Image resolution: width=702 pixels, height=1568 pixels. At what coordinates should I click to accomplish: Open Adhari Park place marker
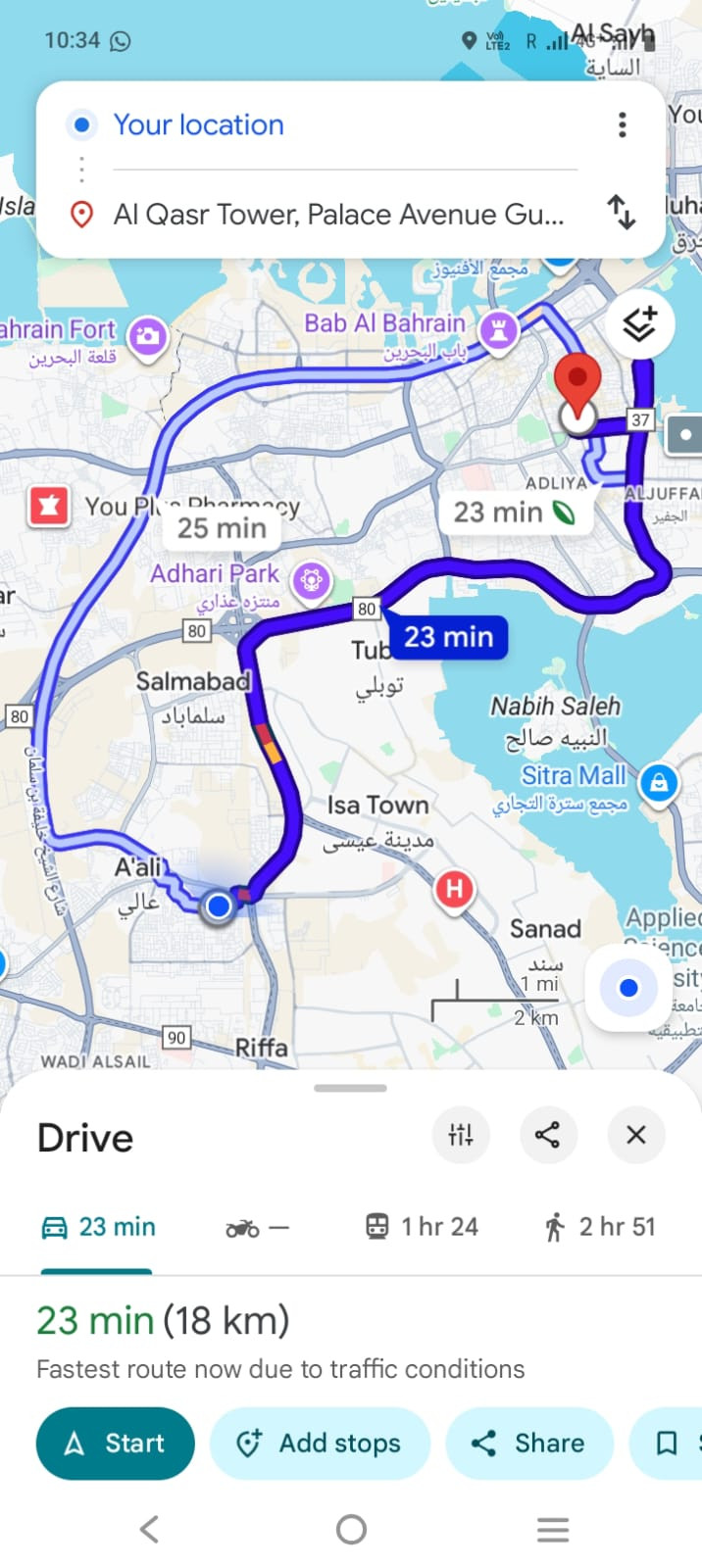(312, 580)
